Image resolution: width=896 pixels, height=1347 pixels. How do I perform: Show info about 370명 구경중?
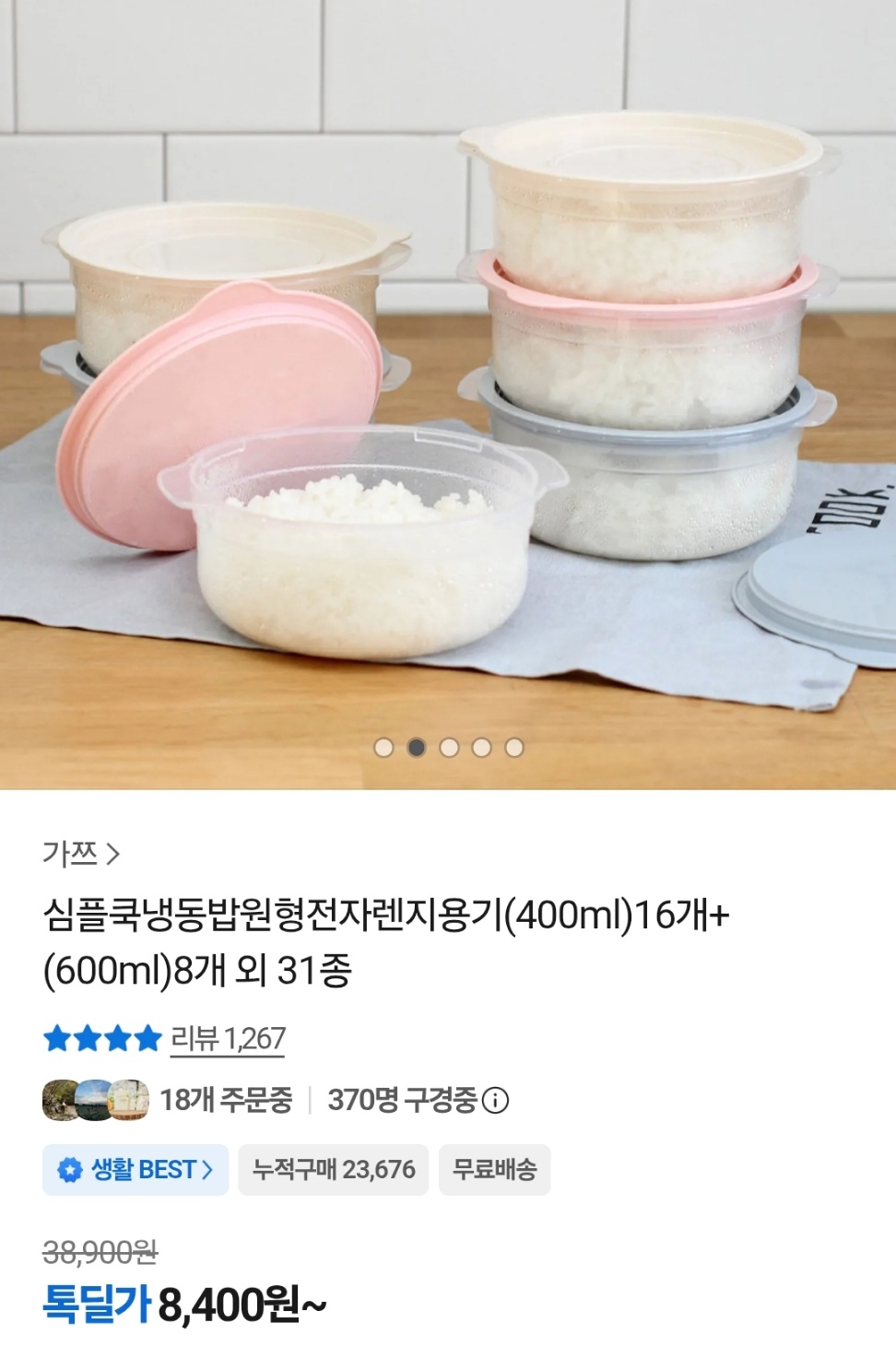496,1100
